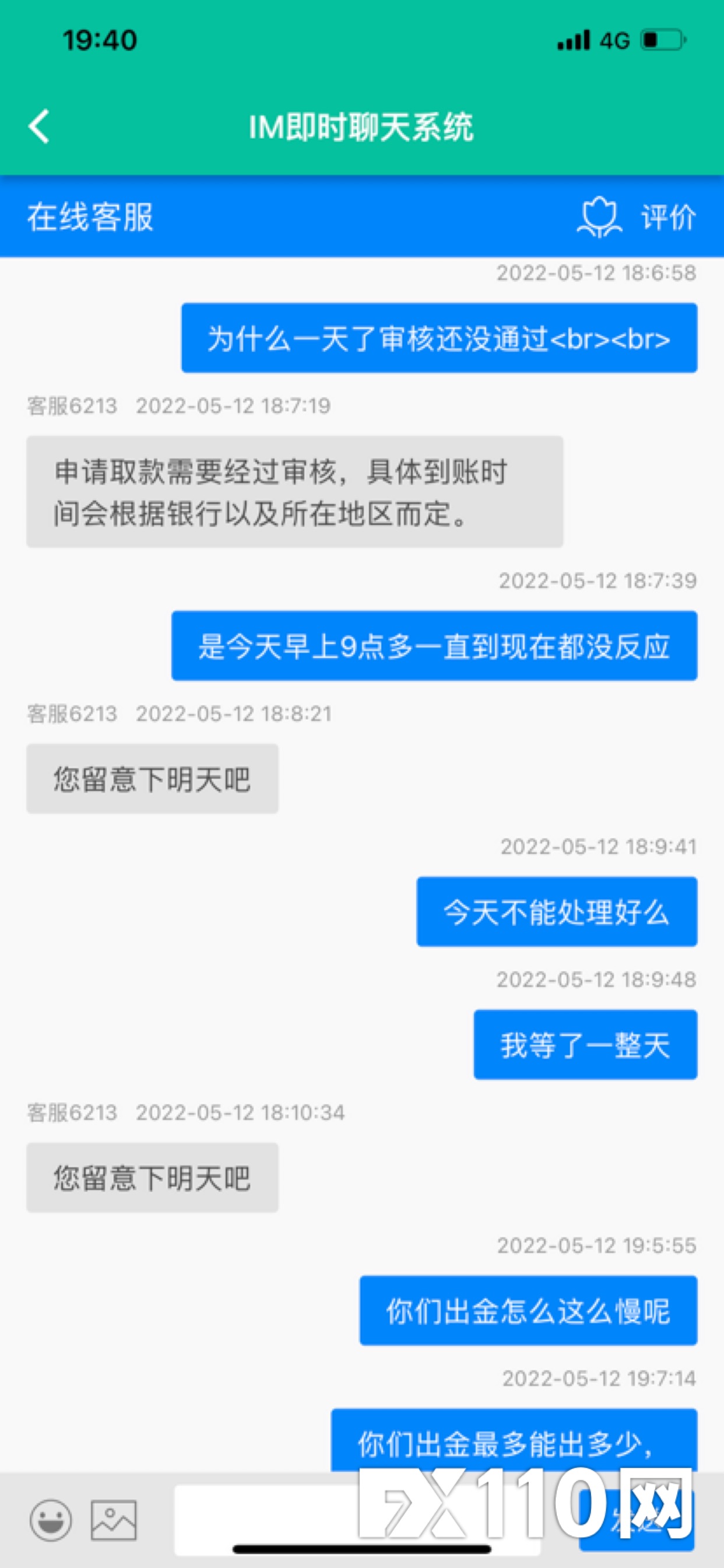724x1568 pixels.
Task: Attach an image to the chat
Action: 114,1520
